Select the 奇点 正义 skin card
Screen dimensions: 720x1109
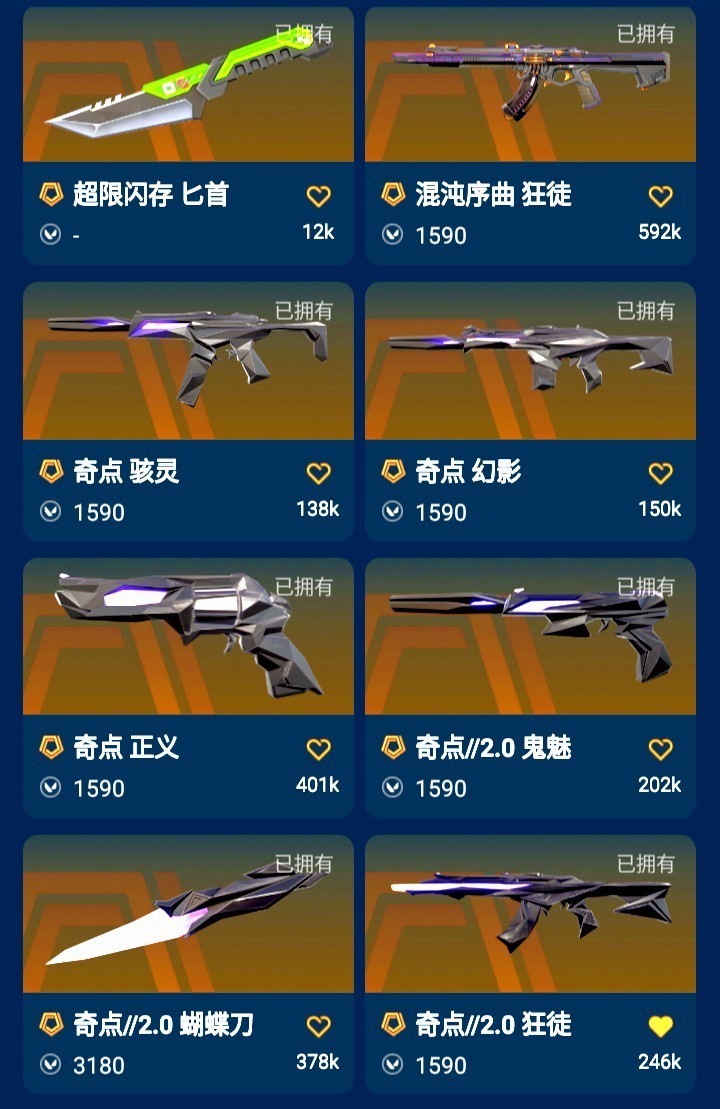click(188, 688)
